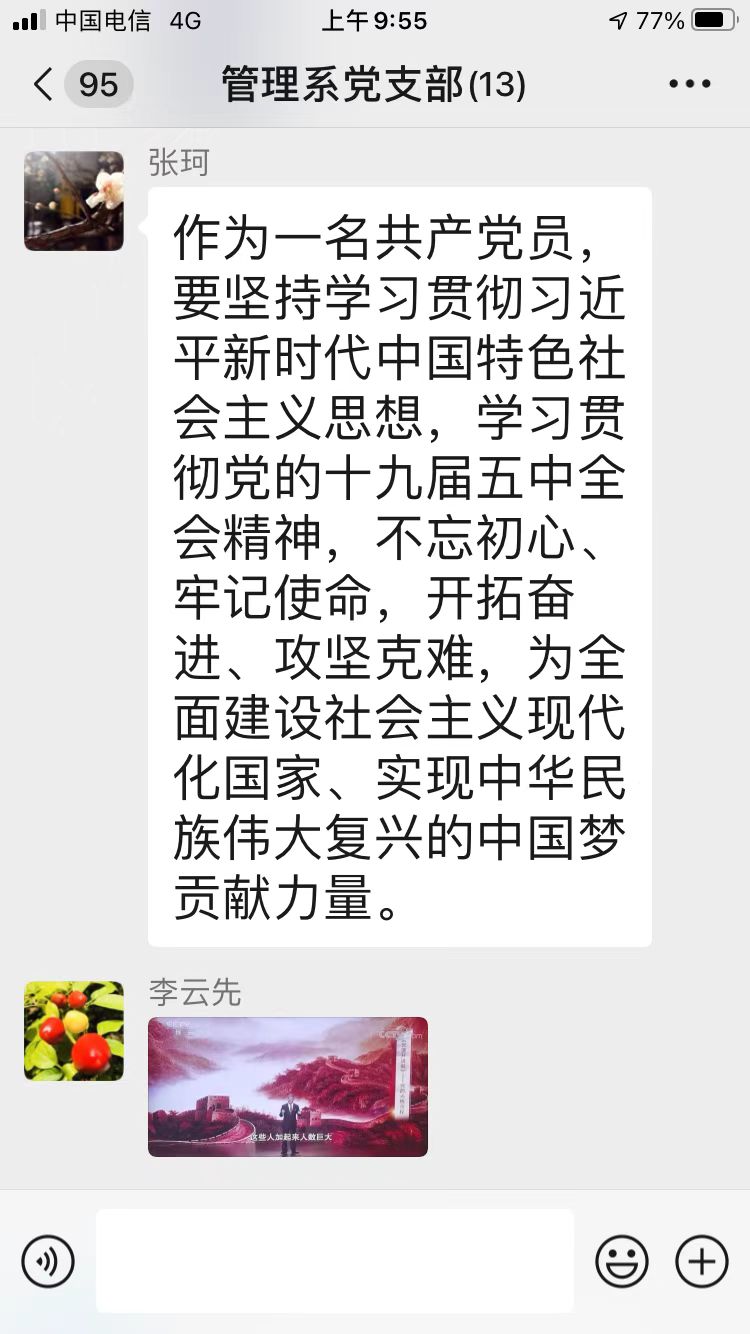Open 李云先's profile avatar

(x=74, y=1031)
